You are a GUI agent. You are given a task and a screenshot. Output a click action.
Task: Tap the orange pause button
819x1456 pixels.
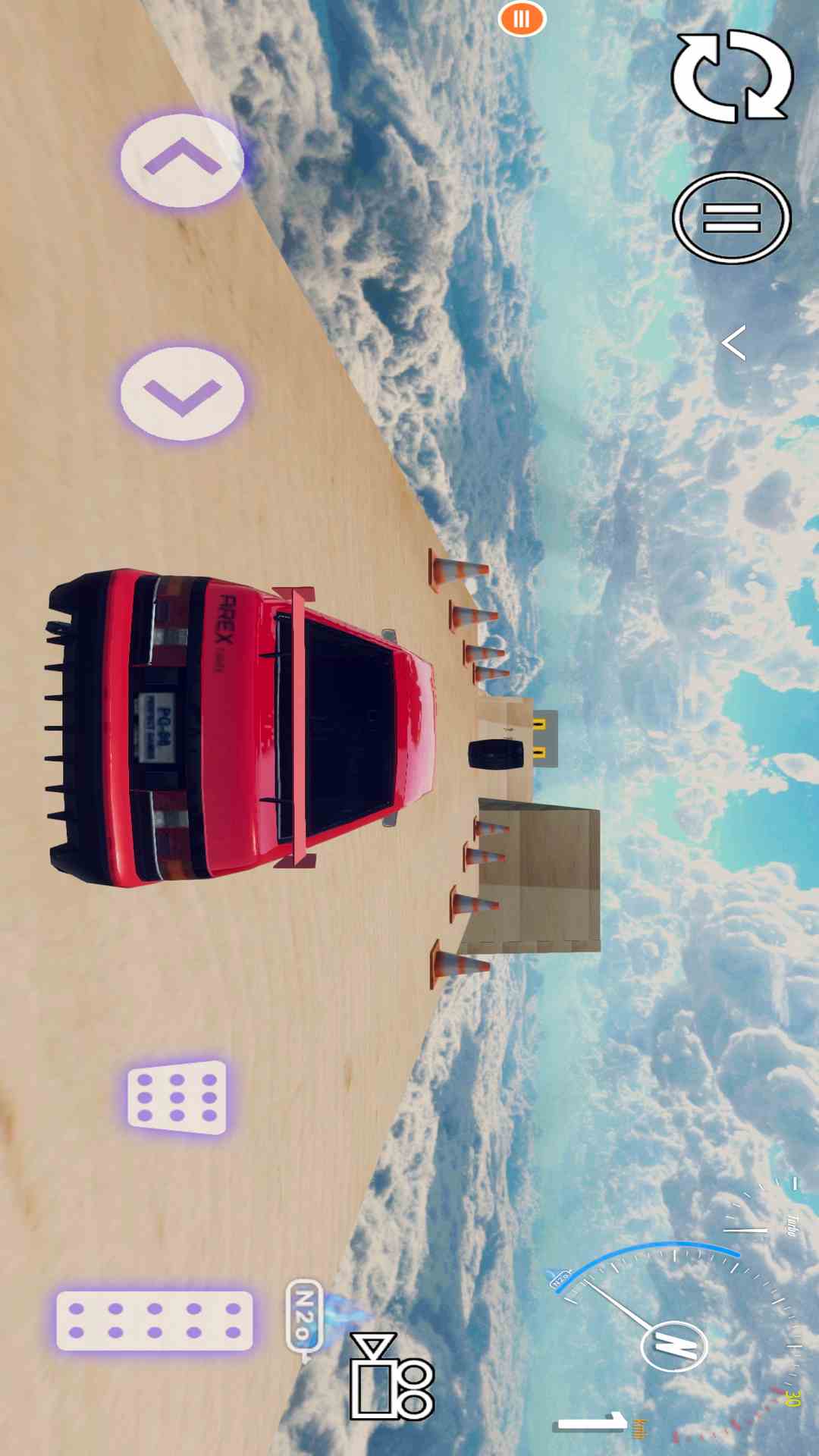click(522, 19)
